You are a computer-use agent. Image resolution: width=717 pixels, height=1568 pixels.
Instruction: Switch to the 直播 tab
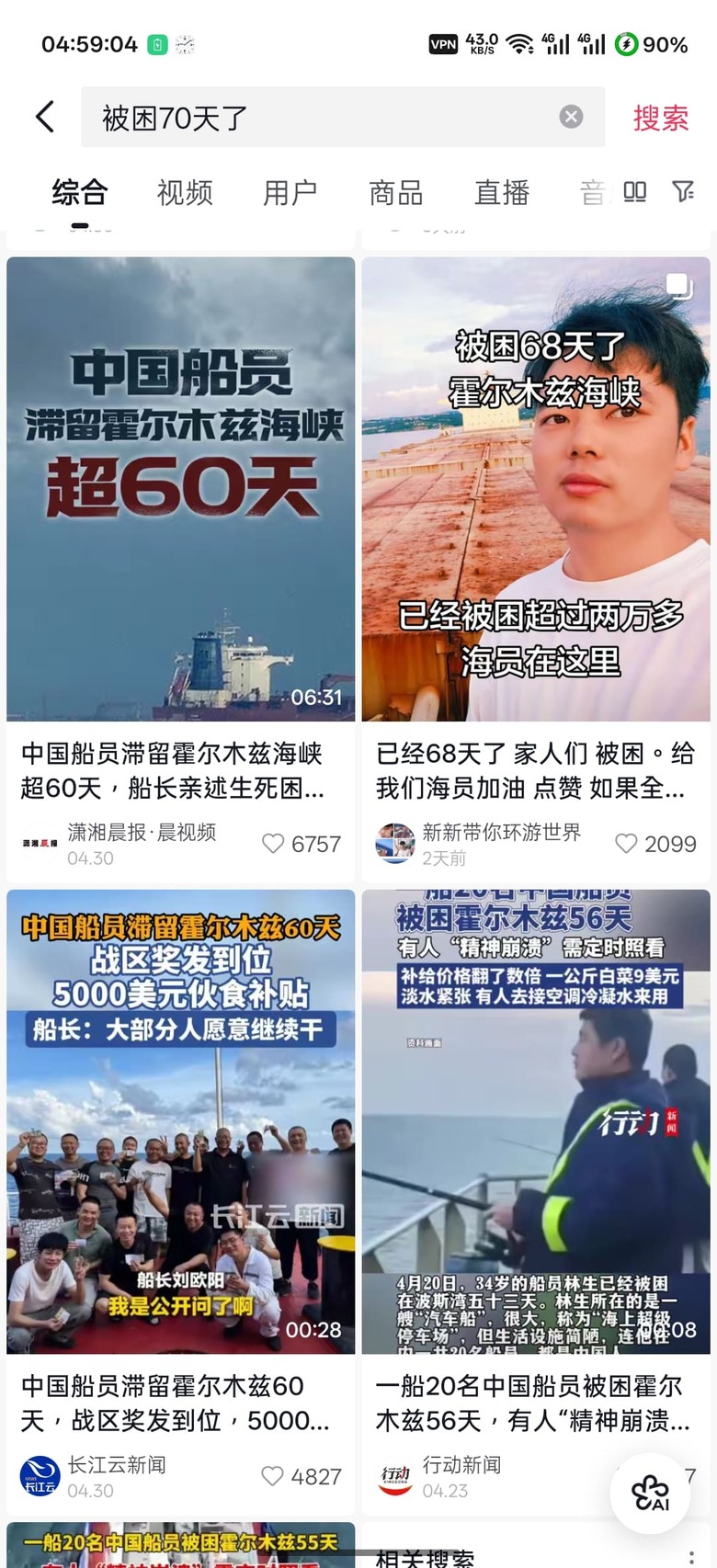coord(502,192)
